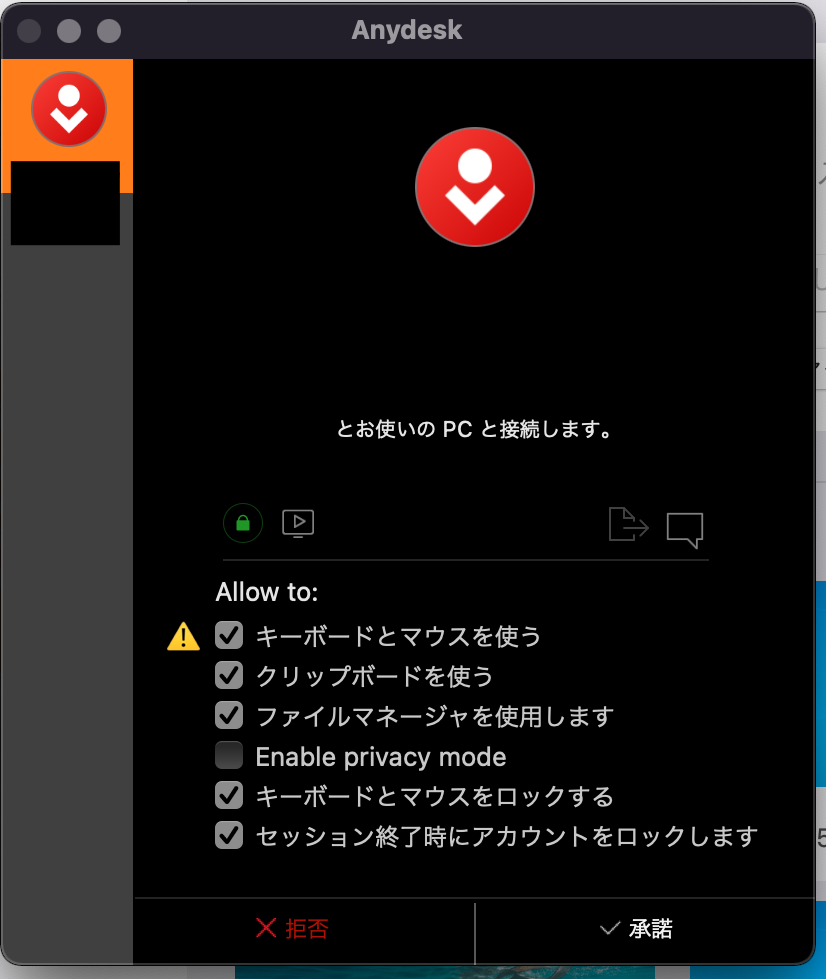Open the chat bubble icon
Viewport: 826px width, 979px height.
[685, 529]
